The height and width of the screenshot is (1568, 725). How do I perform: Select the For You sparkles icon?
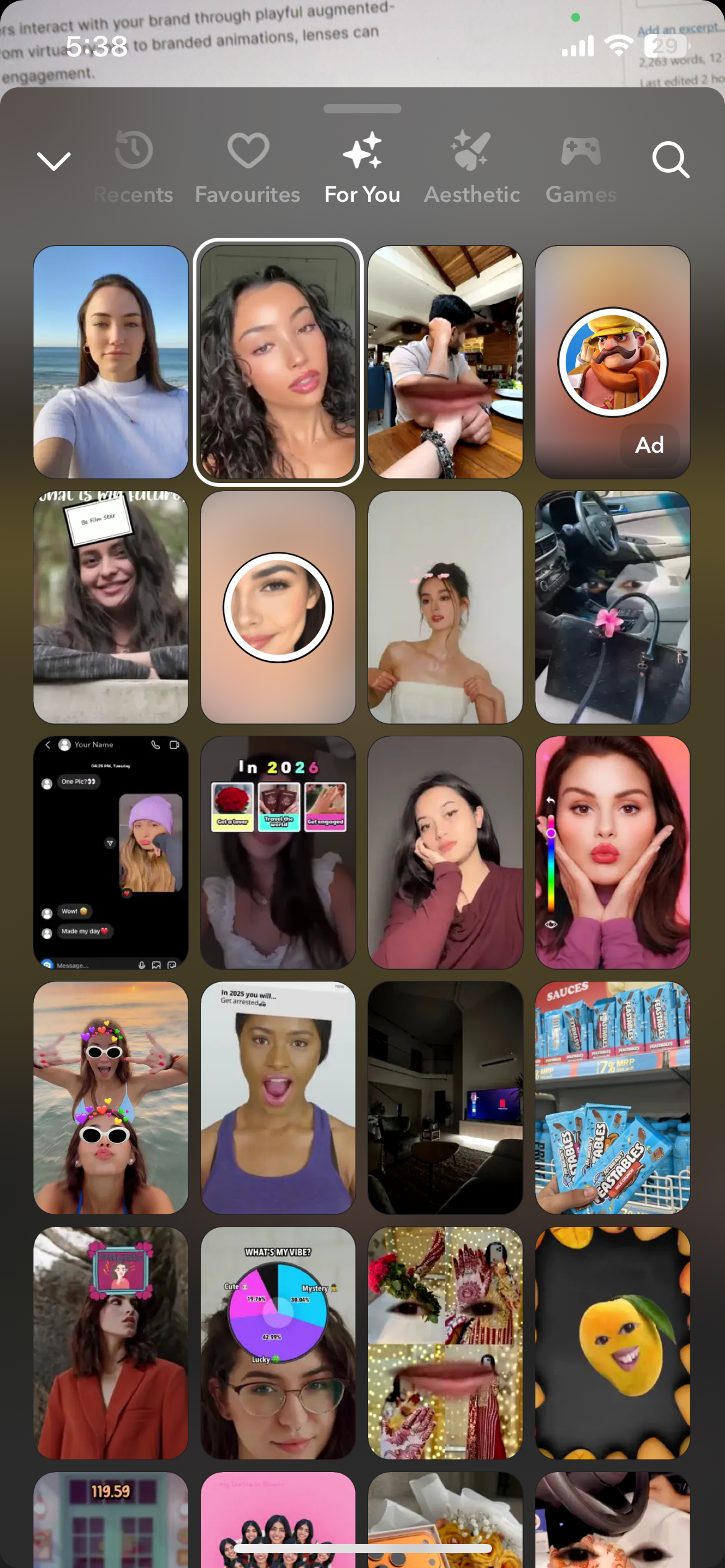pyautogui.click(x=362, y=150)
